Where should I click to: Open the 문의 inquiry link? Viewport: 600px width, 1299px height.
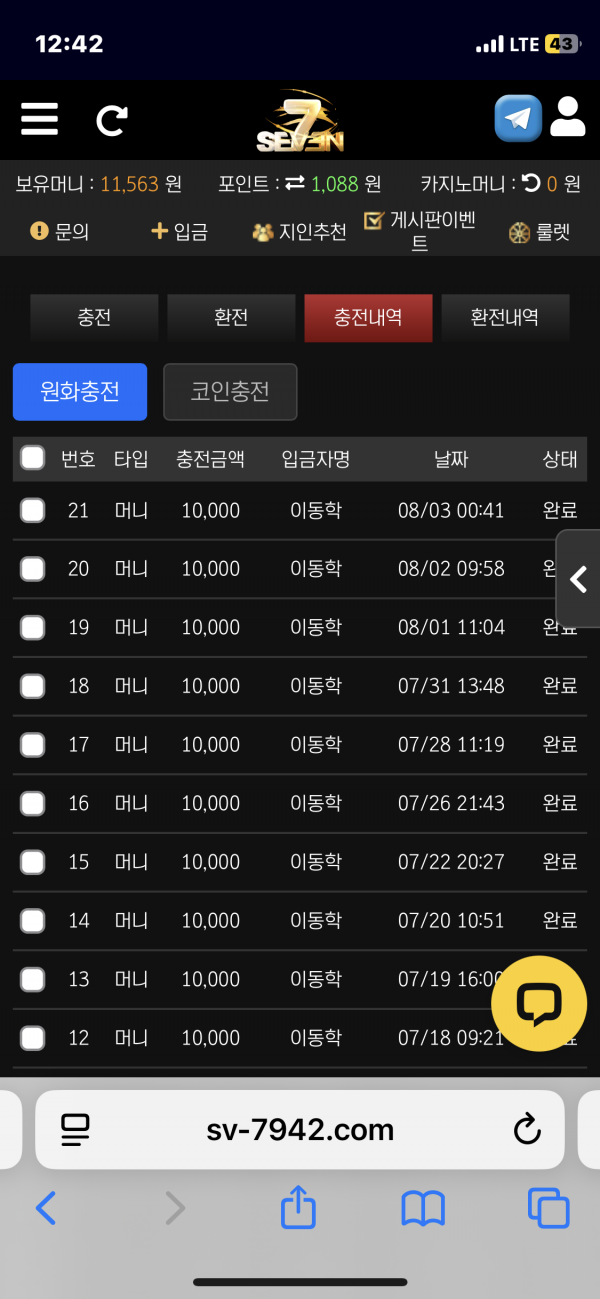click(60, 232)
